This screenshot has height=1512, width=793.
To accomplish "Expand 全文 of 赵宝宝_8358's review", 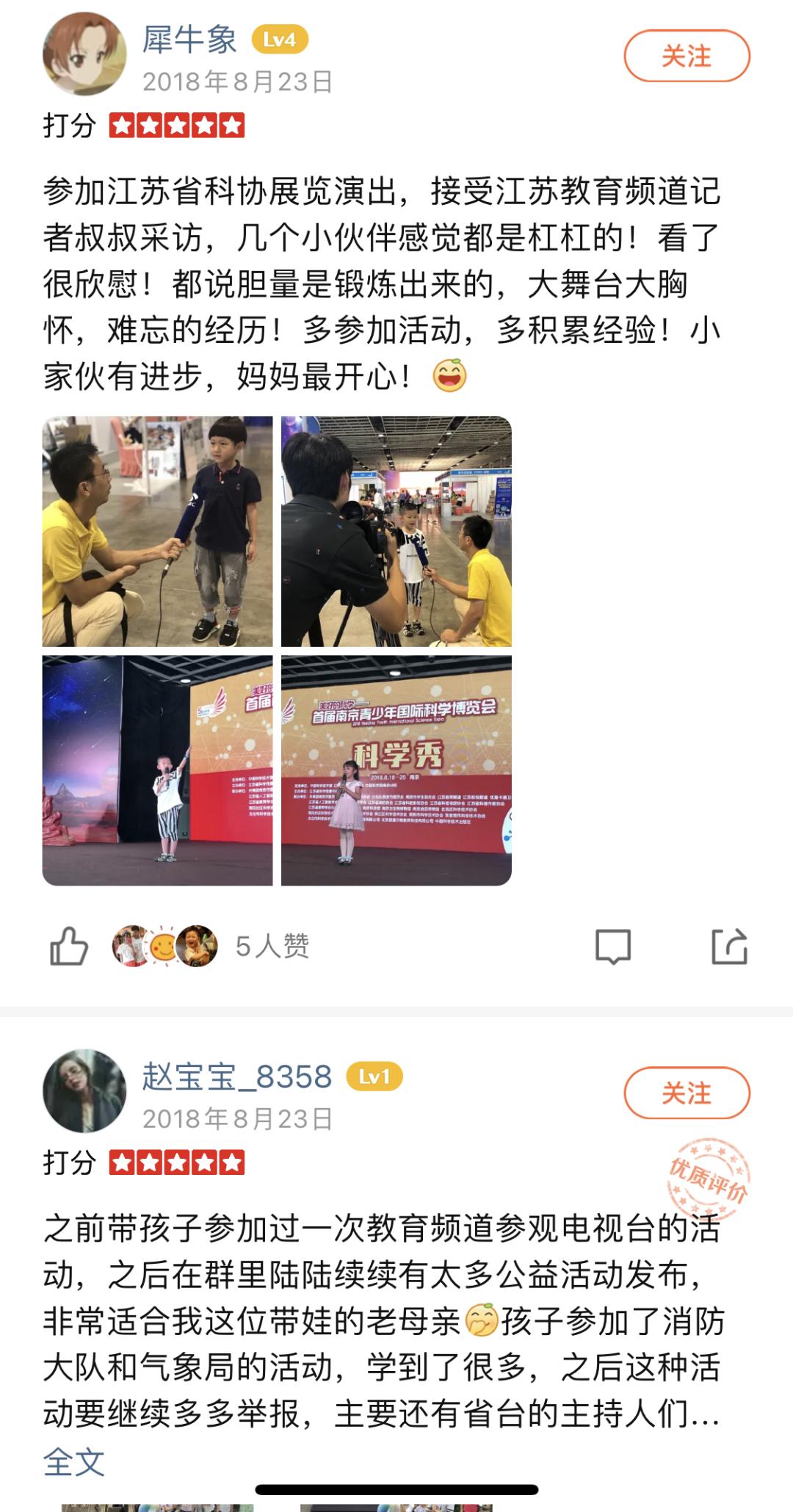I will [x=73, y=1462].
